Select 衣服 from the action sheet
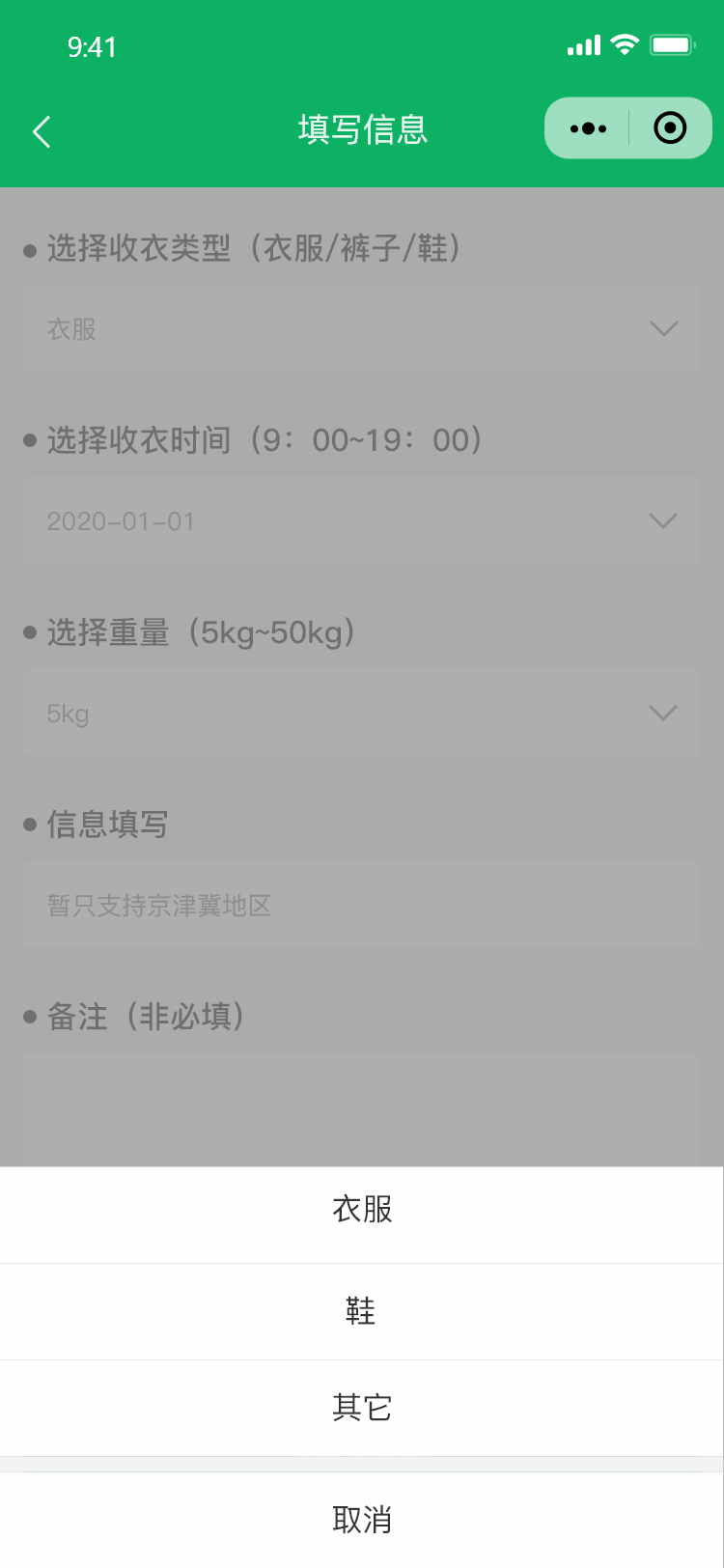 click(x=362, y=1211)
